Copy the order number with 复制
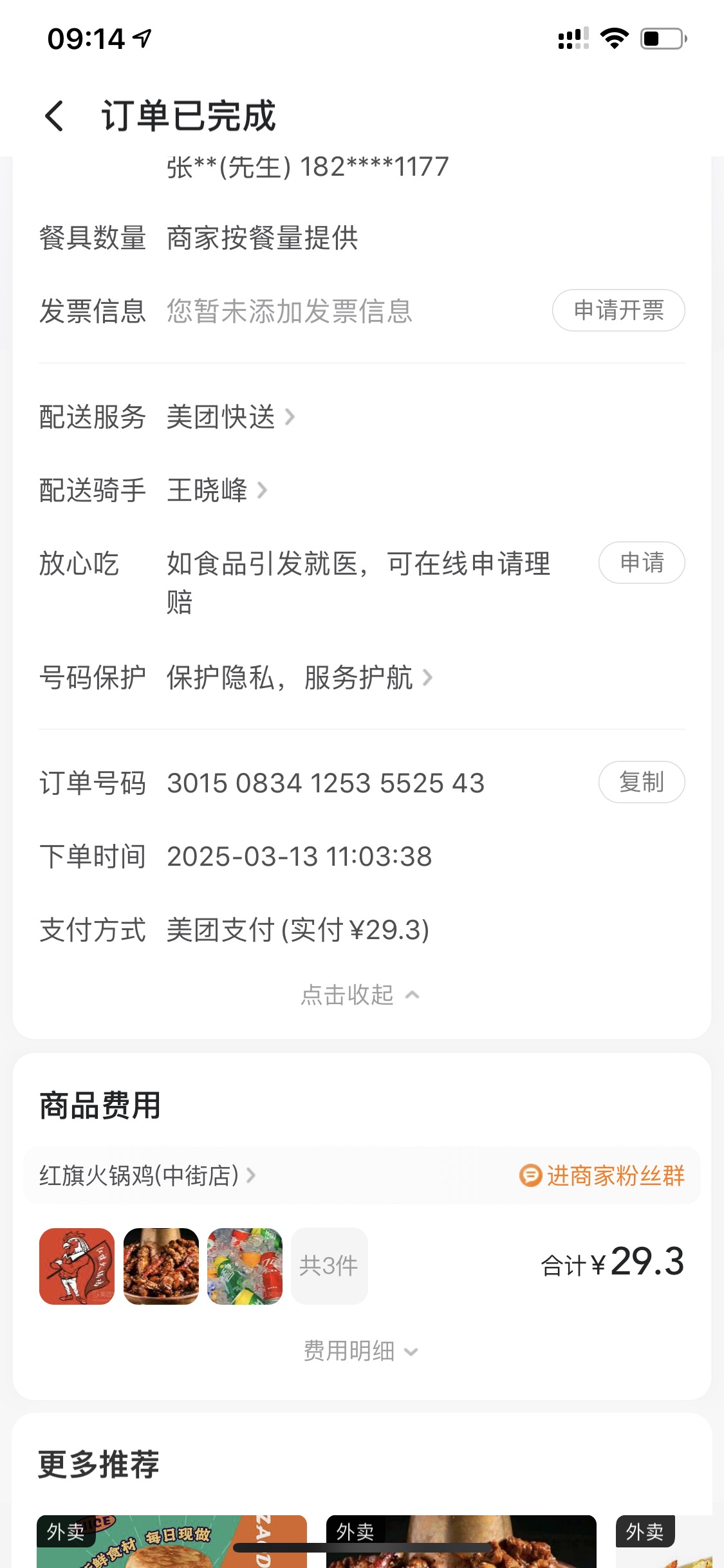 point(641,782)
